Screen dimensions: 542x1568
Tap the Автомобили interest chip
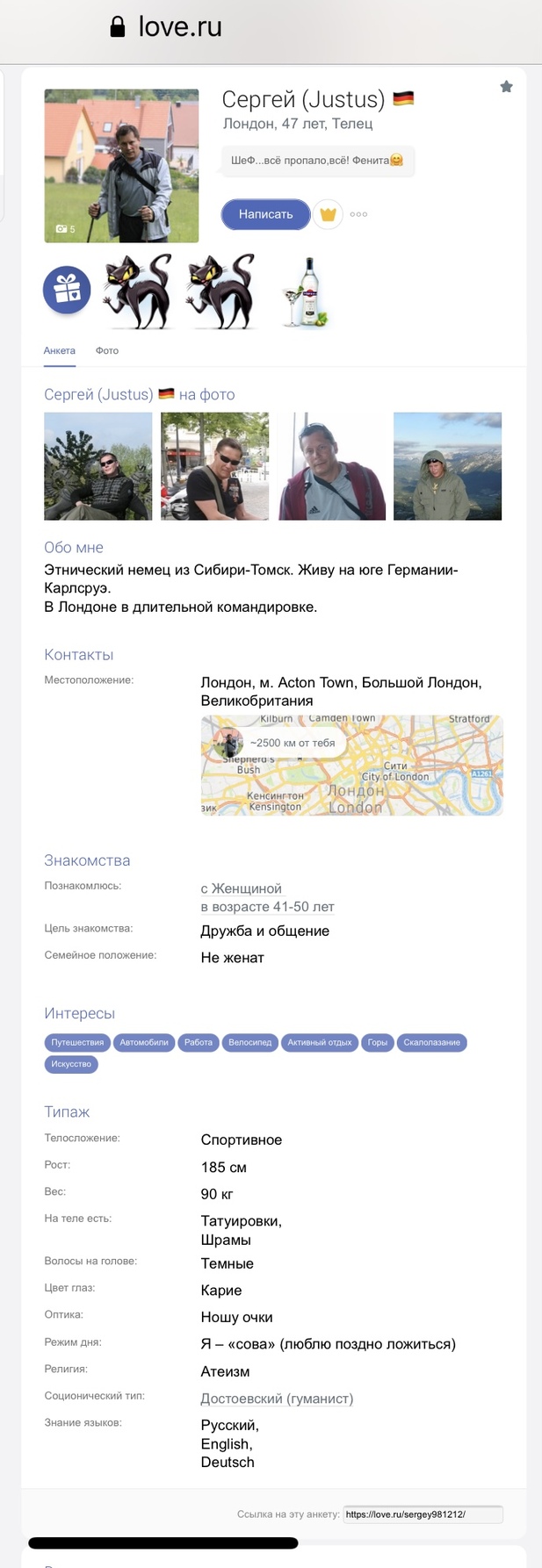click(144, 1042)
